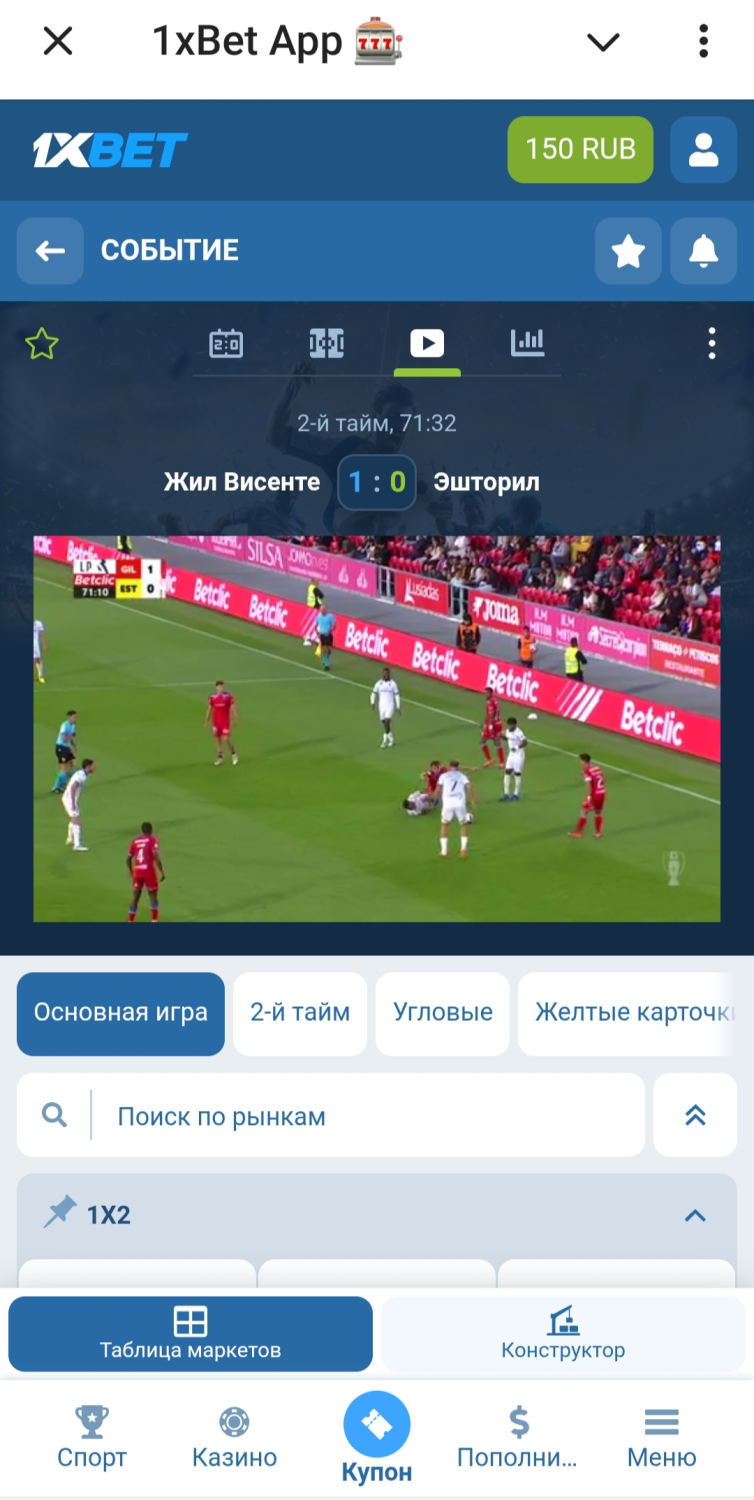
Task: Go back from the Событие page
Action: 50,251
